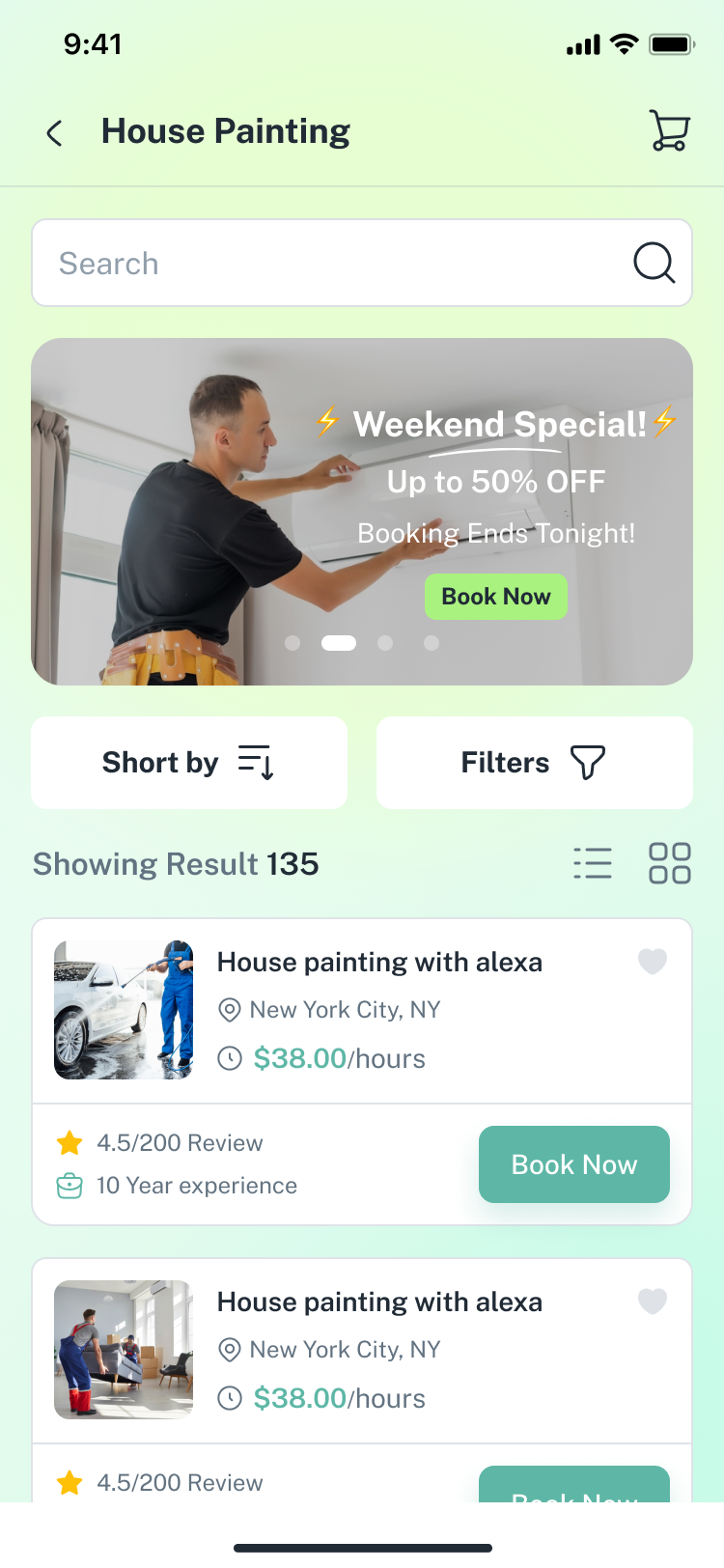The width and height of the screenshot is (724, 1568).
Task: Book Now for the first painting listing
Action: point(573,1164)
